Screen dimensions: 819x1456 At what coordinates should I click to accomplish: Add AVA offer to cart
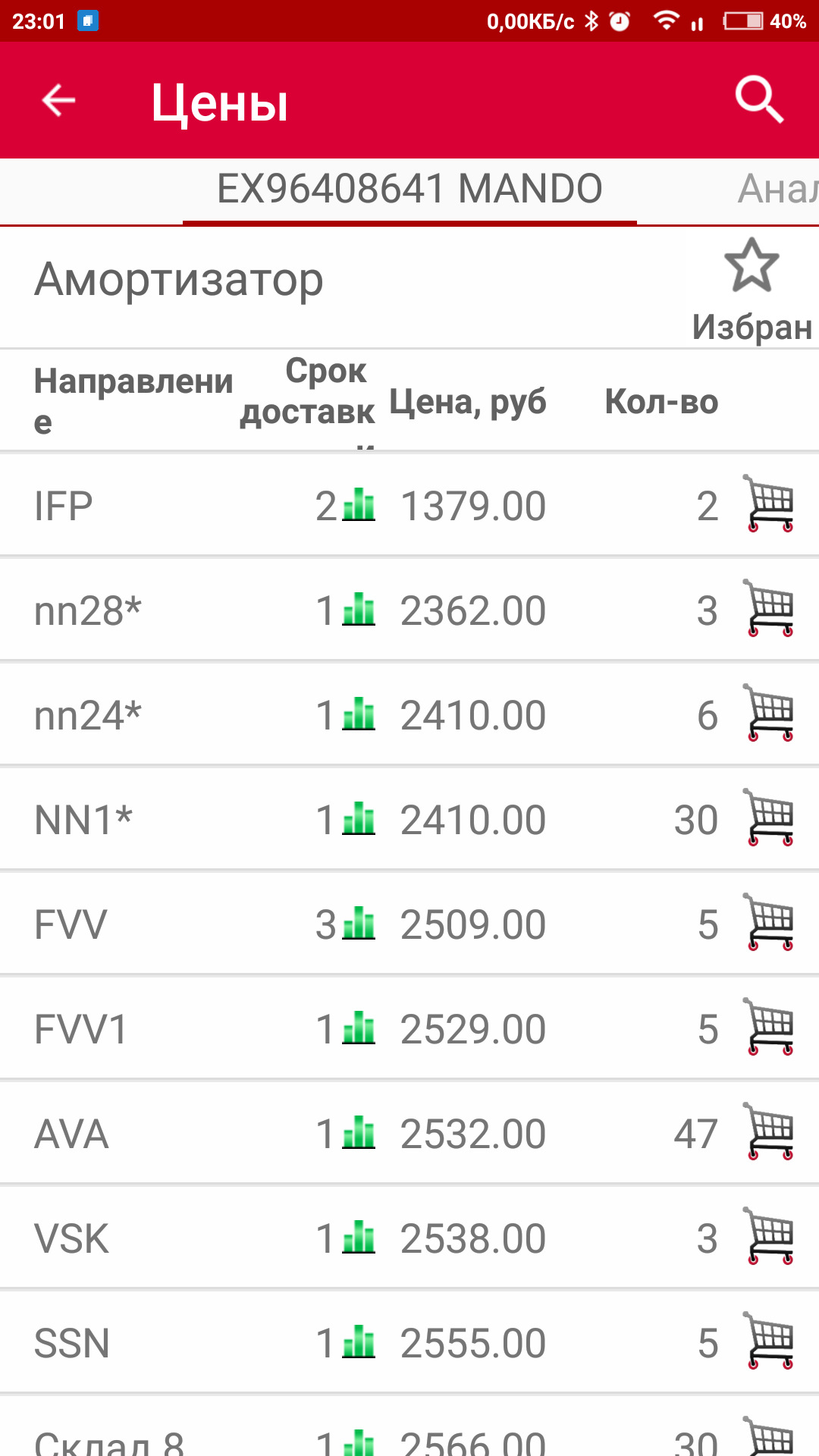click(x=769, y=1131)
